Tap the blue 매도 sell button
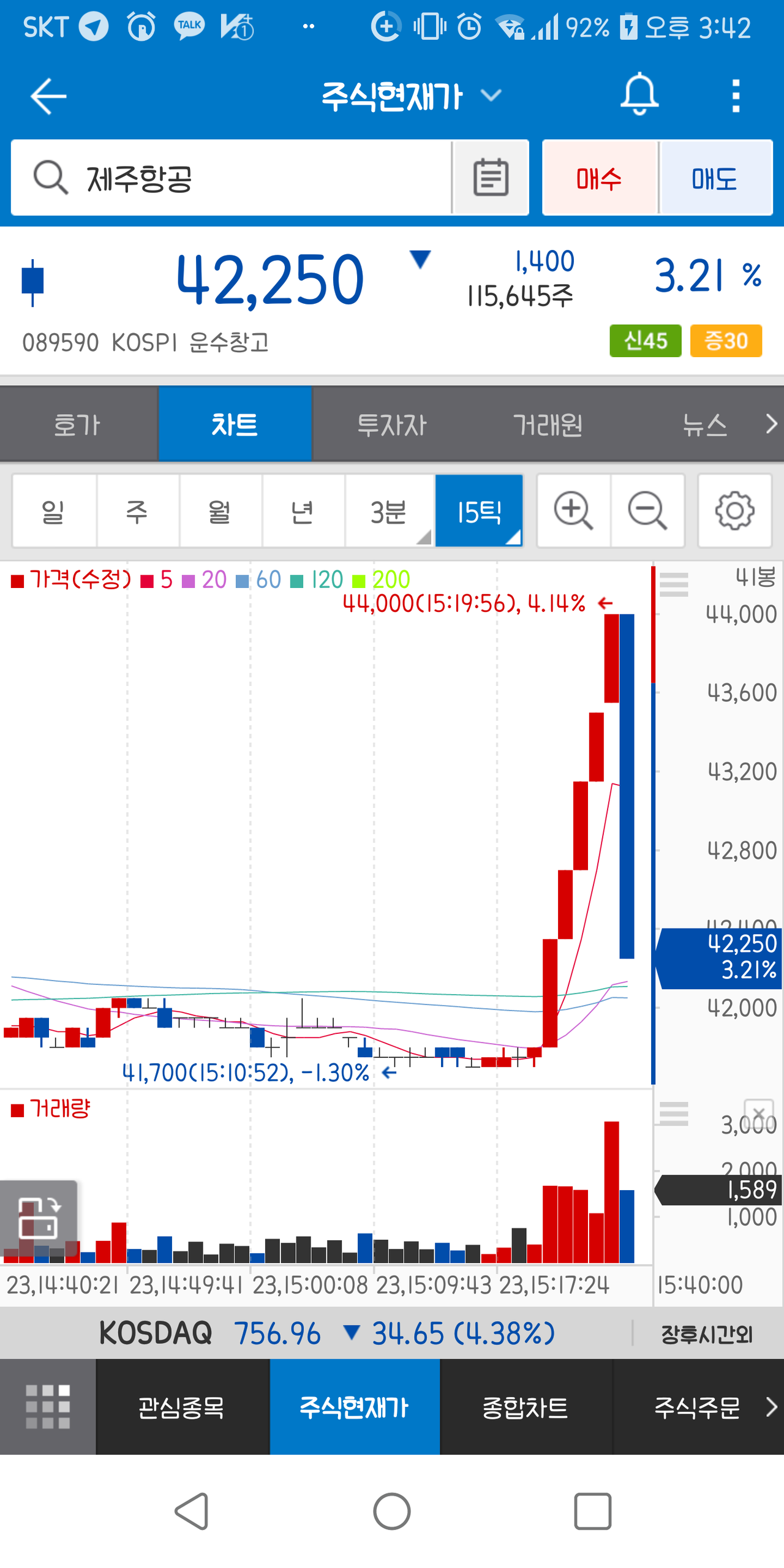The width and height of the screenshot is (784, 1568). point(714,178)
